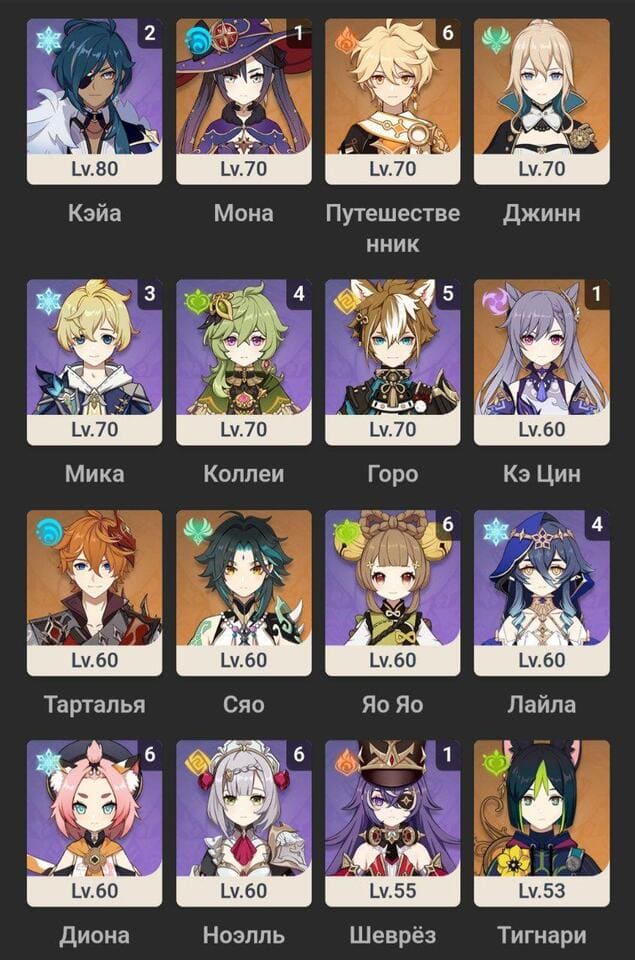View Тигнари character details
Screen dimensions: 635x960
click(541, 822)
